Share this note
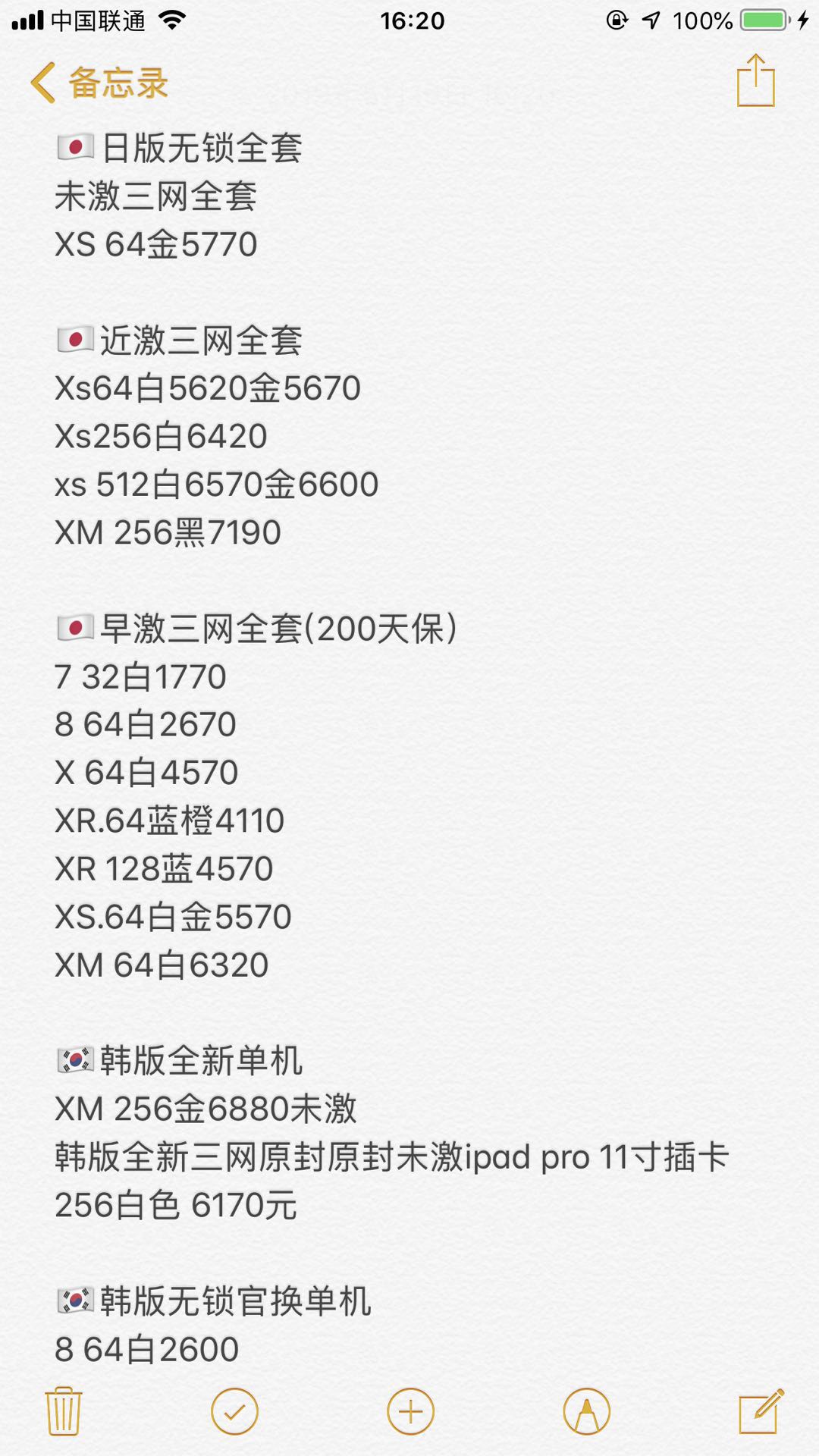The image size is (819, 1456). [755, 80]
